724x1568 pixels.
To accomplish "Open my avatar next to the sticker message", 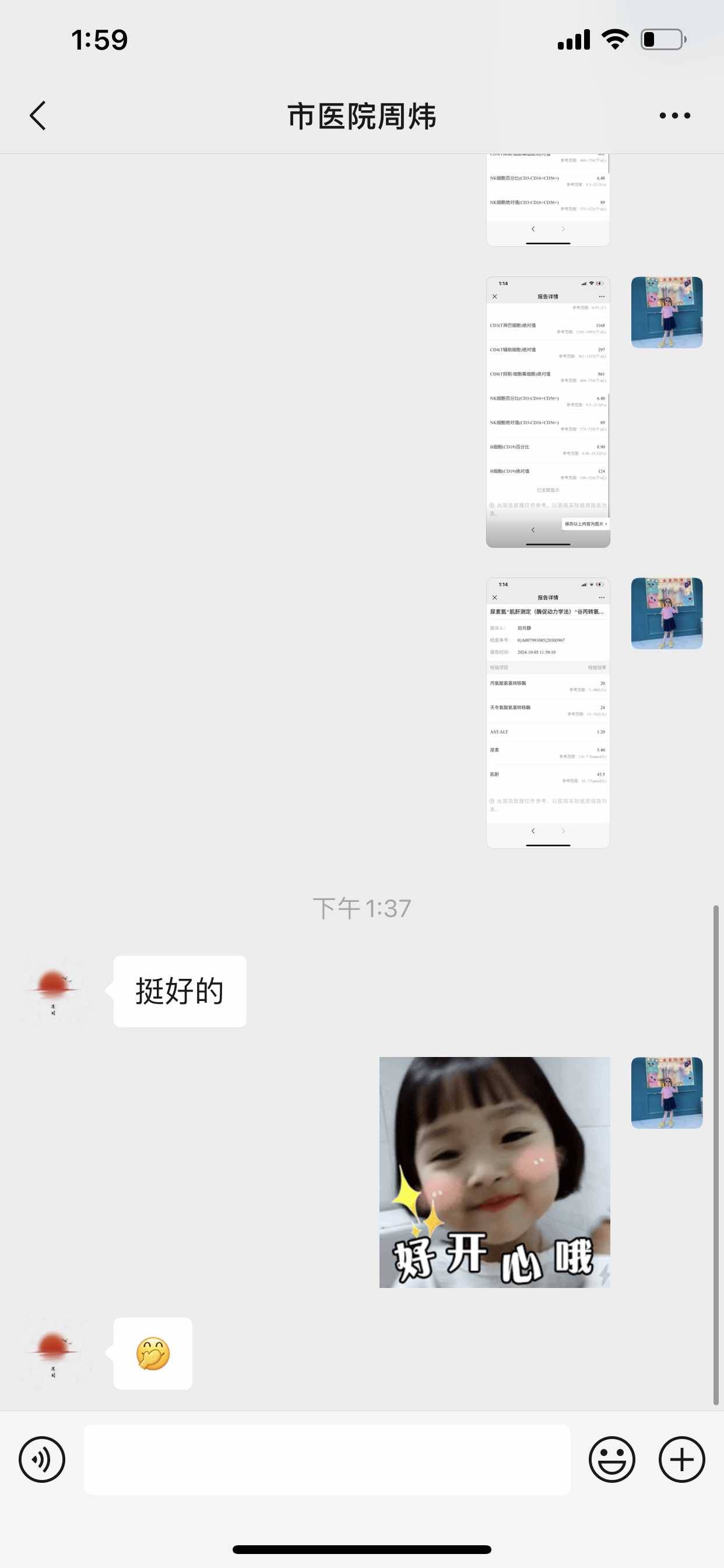I will pyautogui.click(x=666, y=1093).
